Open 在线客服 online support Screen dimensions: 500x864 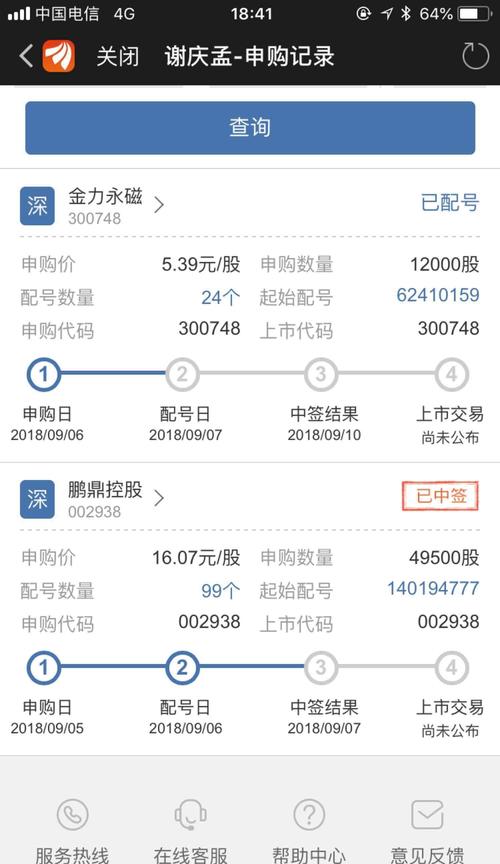(190, 830)
